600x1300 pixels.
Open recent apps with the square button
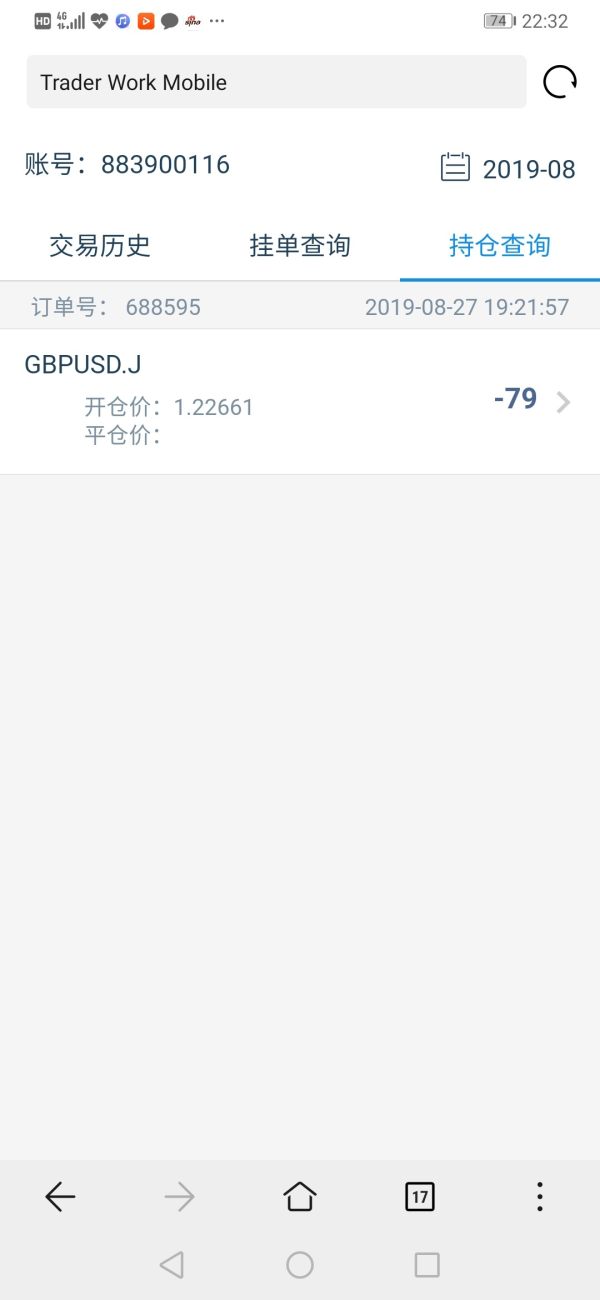click(x=427, y=1265)
